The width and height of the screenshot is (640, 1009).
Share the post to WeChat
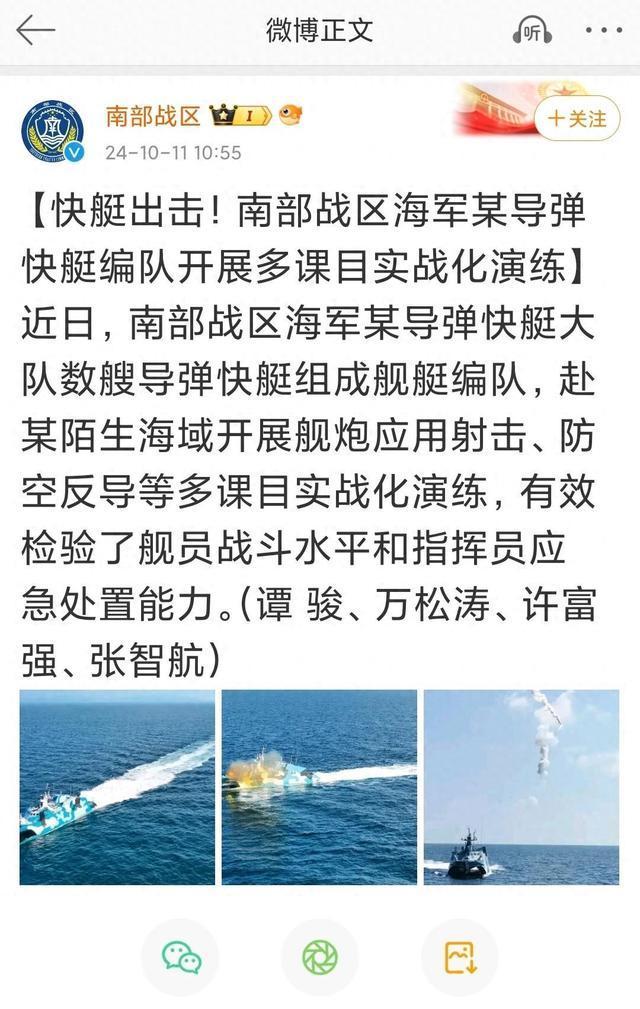[181, 957]
